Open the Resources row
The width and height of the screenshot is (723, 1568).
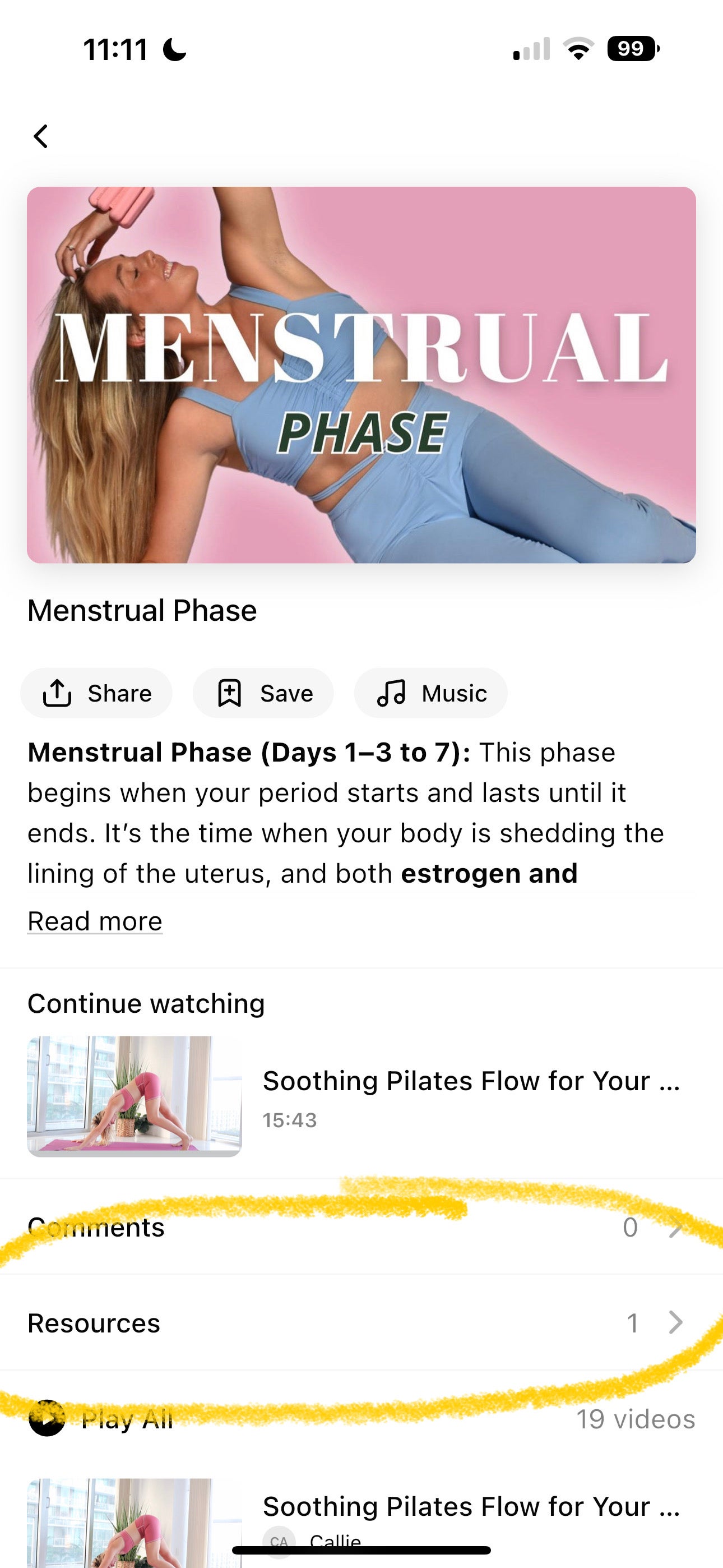point(361,1322)
